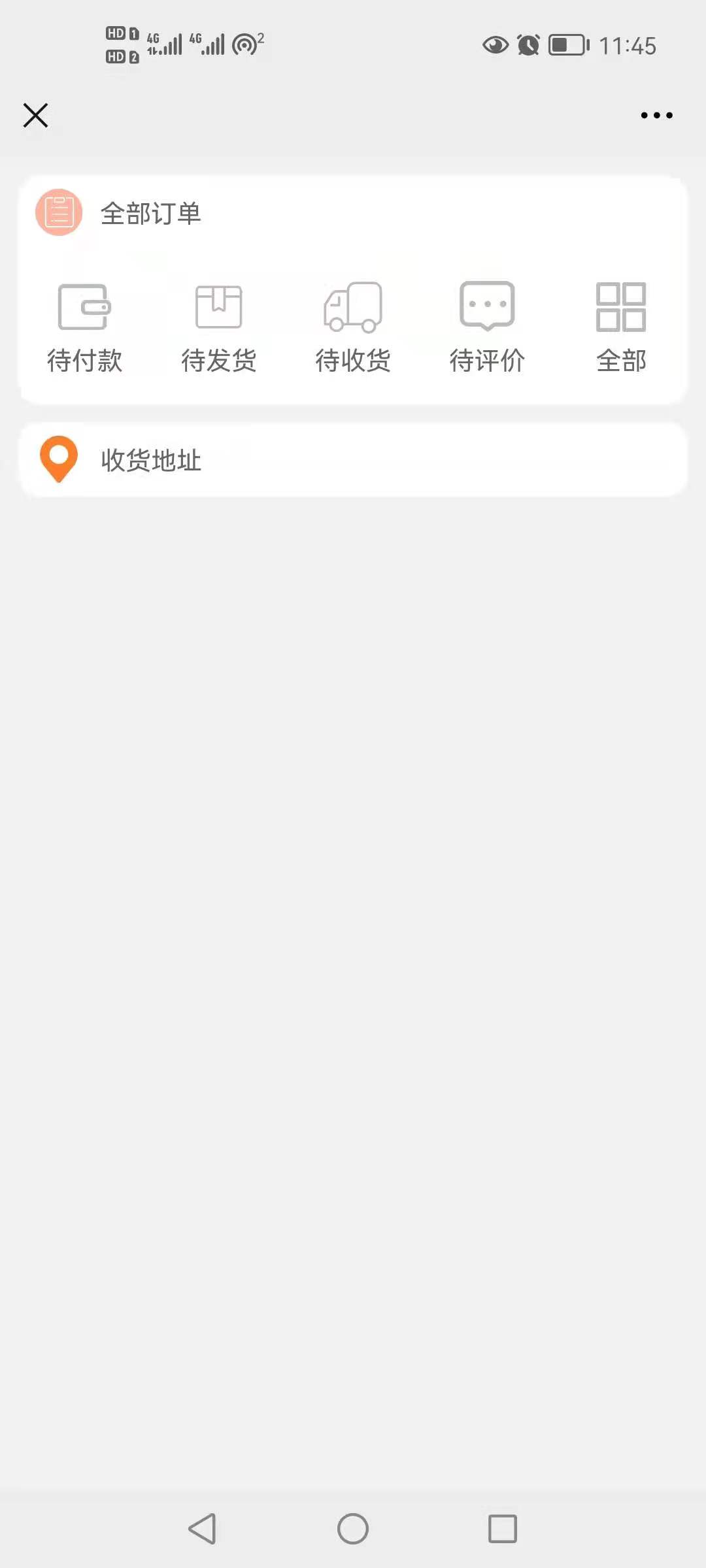Click the alarm clock status icon
The height and width of the screenshot is (1568, 706).
[527, 46]
